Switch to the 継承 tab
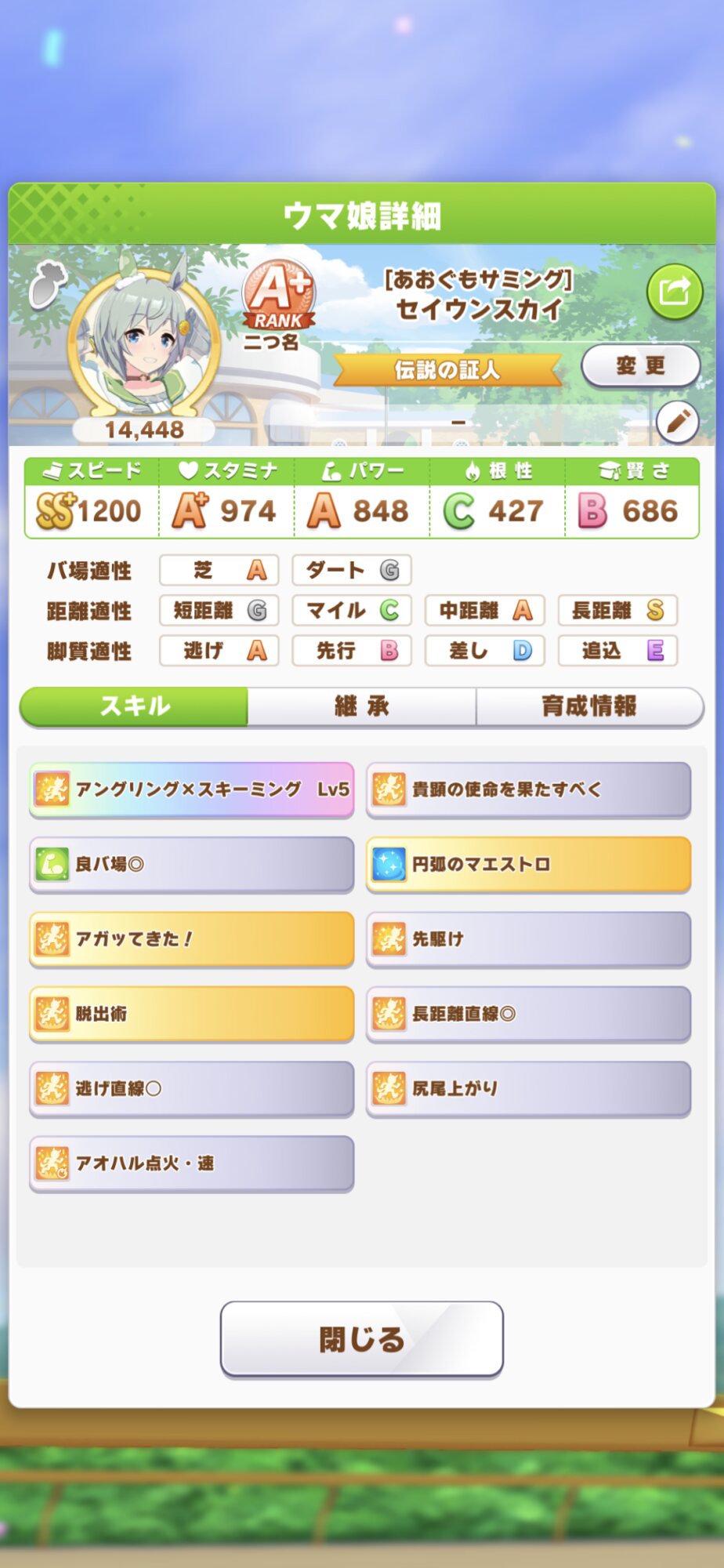724x1568 pixels. 361,706
